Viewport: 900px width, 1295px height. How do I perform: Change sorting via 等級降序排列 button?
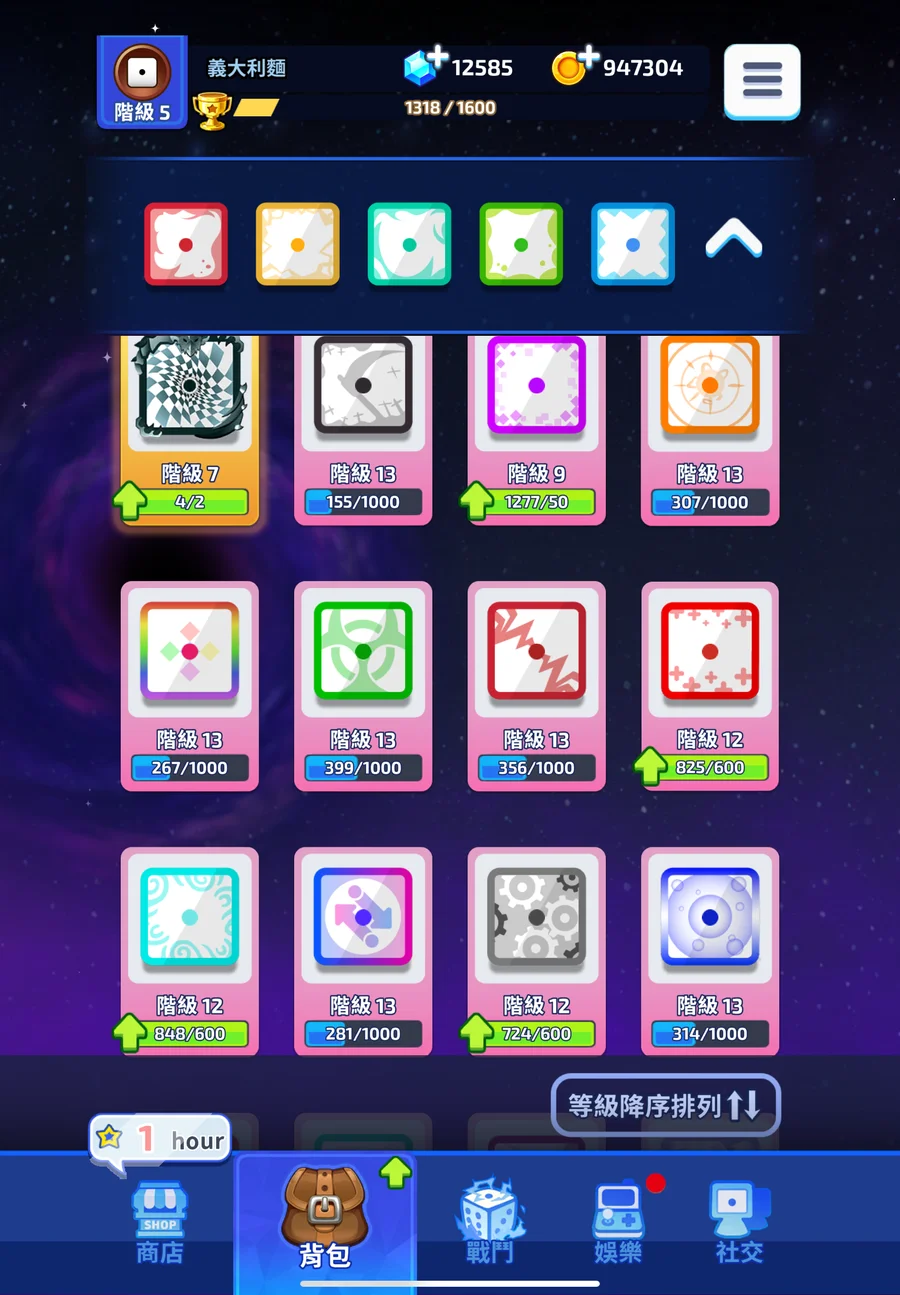coord(665,1105)
